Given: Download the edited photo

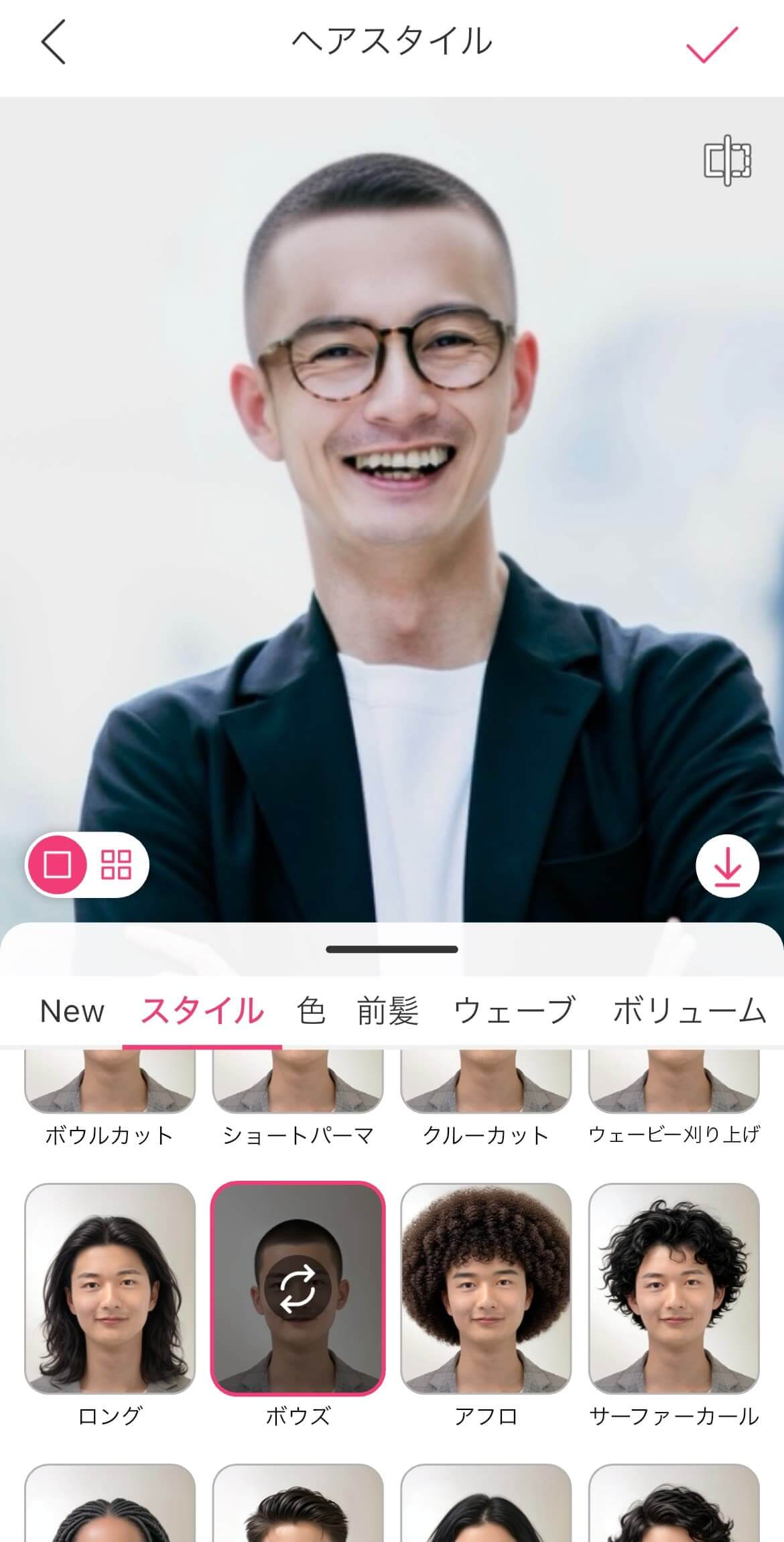Looking at the screenshot, I should coord(727,866).
